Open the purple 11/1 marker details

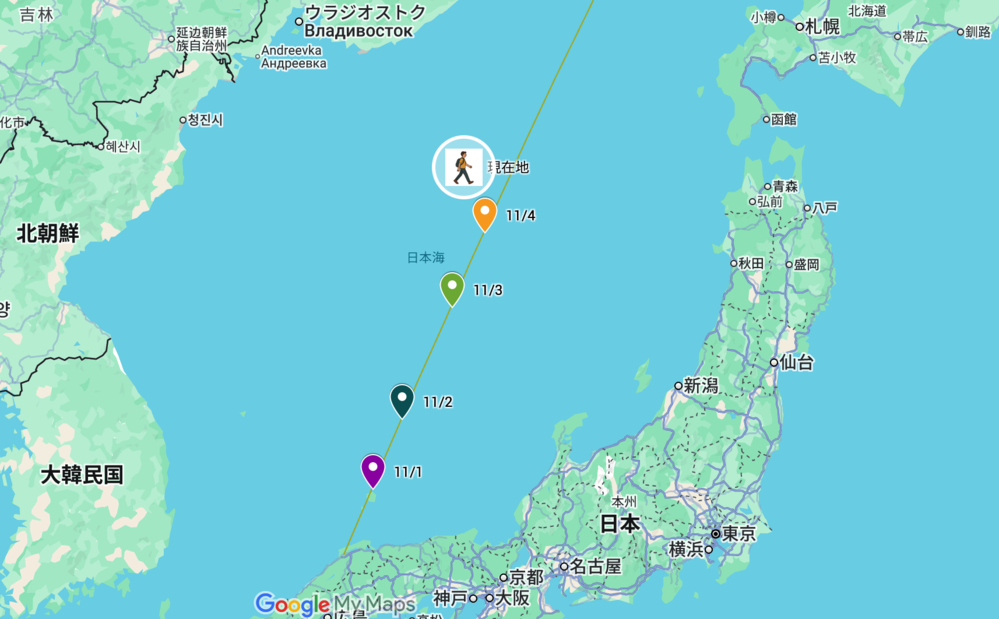373,468
